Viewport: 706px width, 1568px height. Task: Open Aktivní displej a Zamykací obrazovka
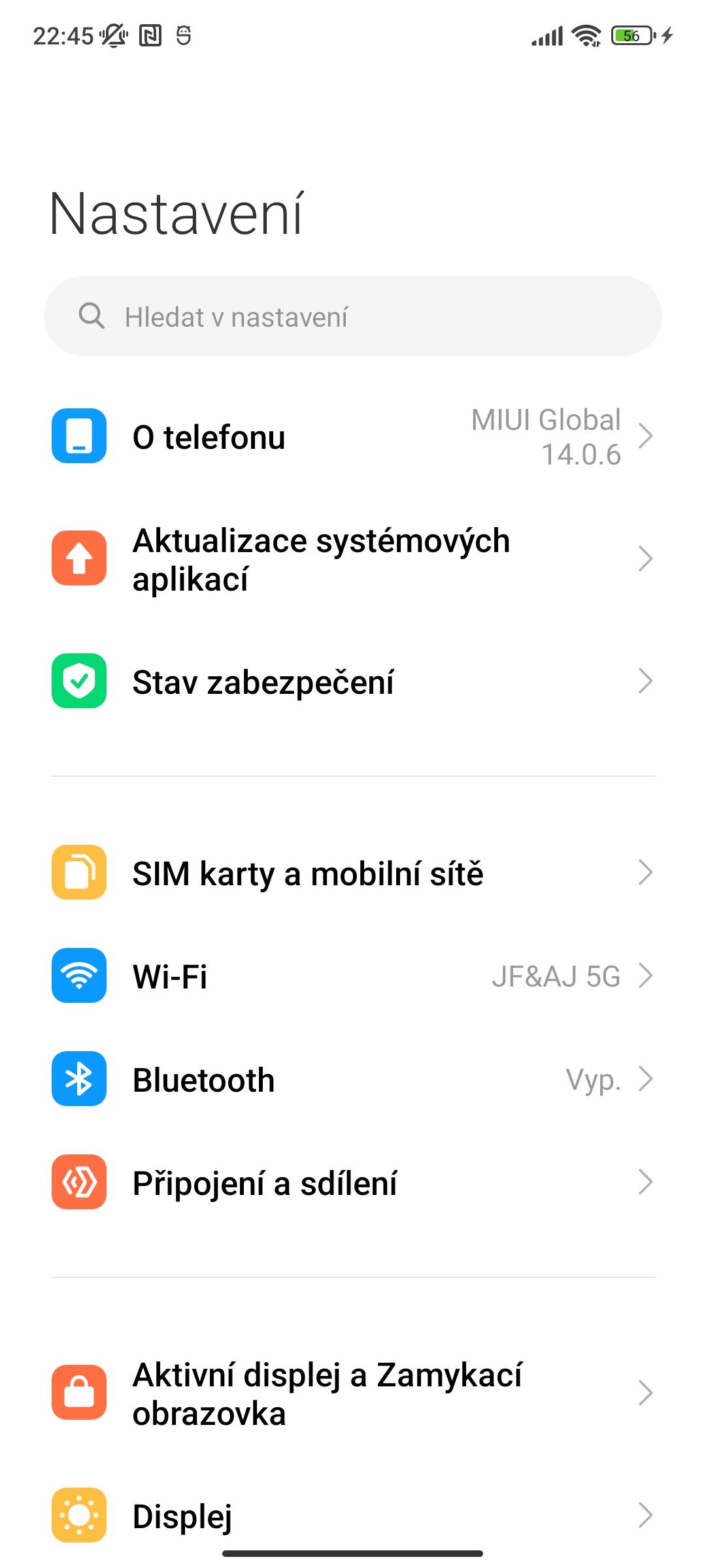pos(353,1393)
